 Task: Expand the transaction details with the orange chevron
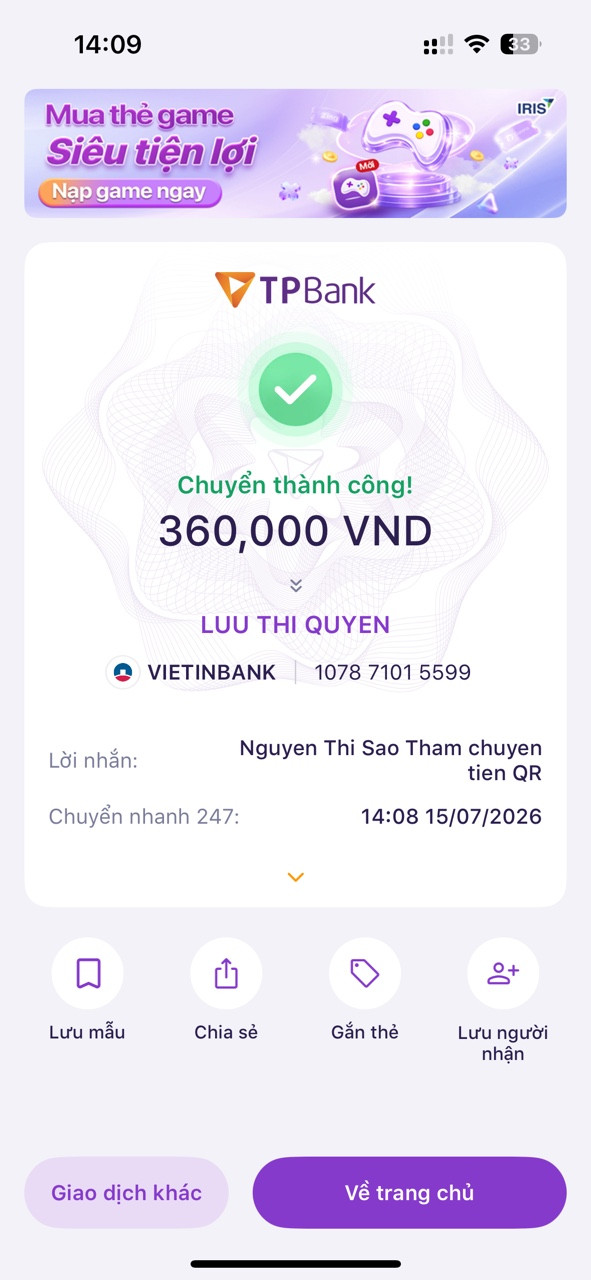[295, 877]
